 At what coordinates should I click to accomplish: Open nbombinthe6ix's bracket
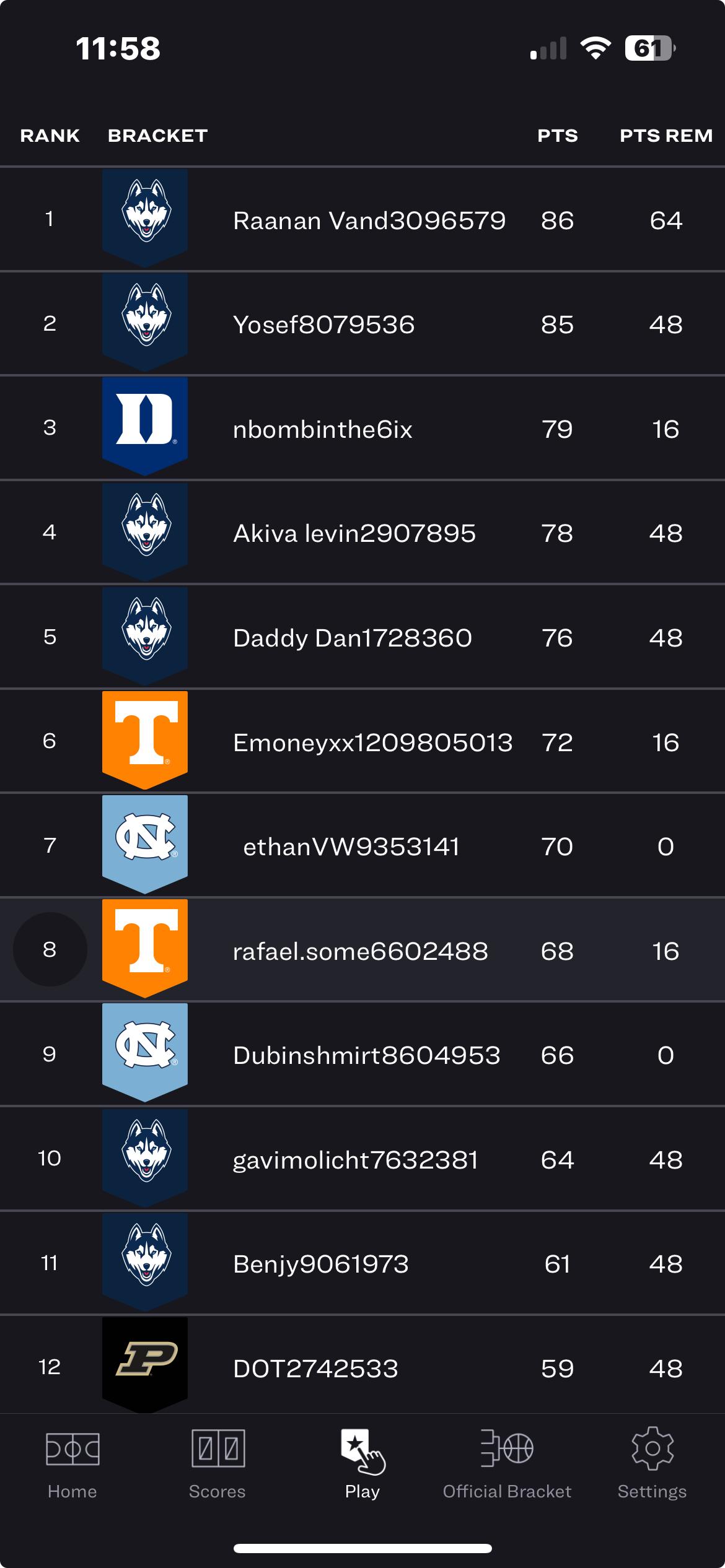coord(322,429)
